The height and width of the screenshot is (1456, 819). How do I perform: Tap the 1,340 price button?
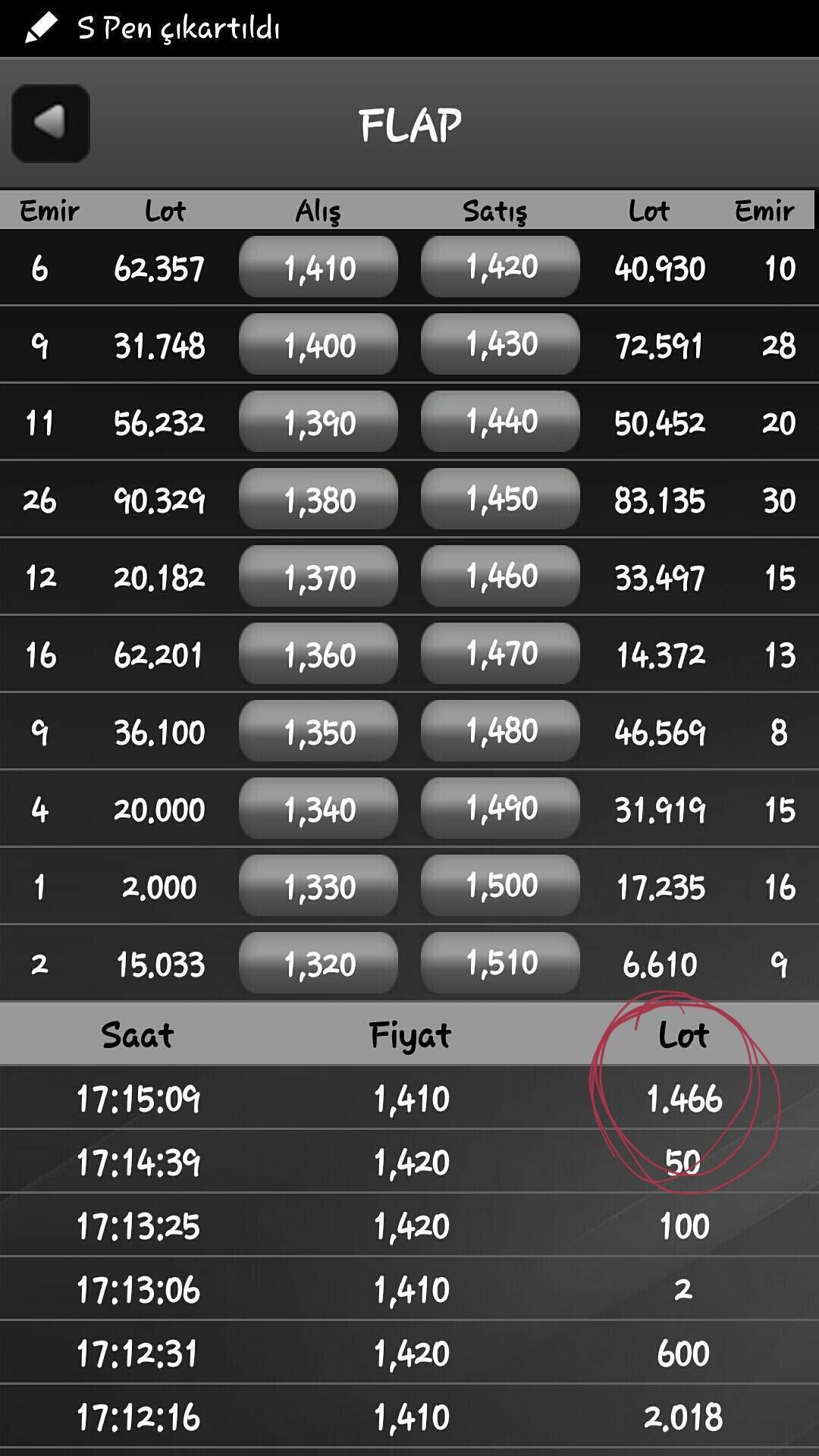(318, 808)
